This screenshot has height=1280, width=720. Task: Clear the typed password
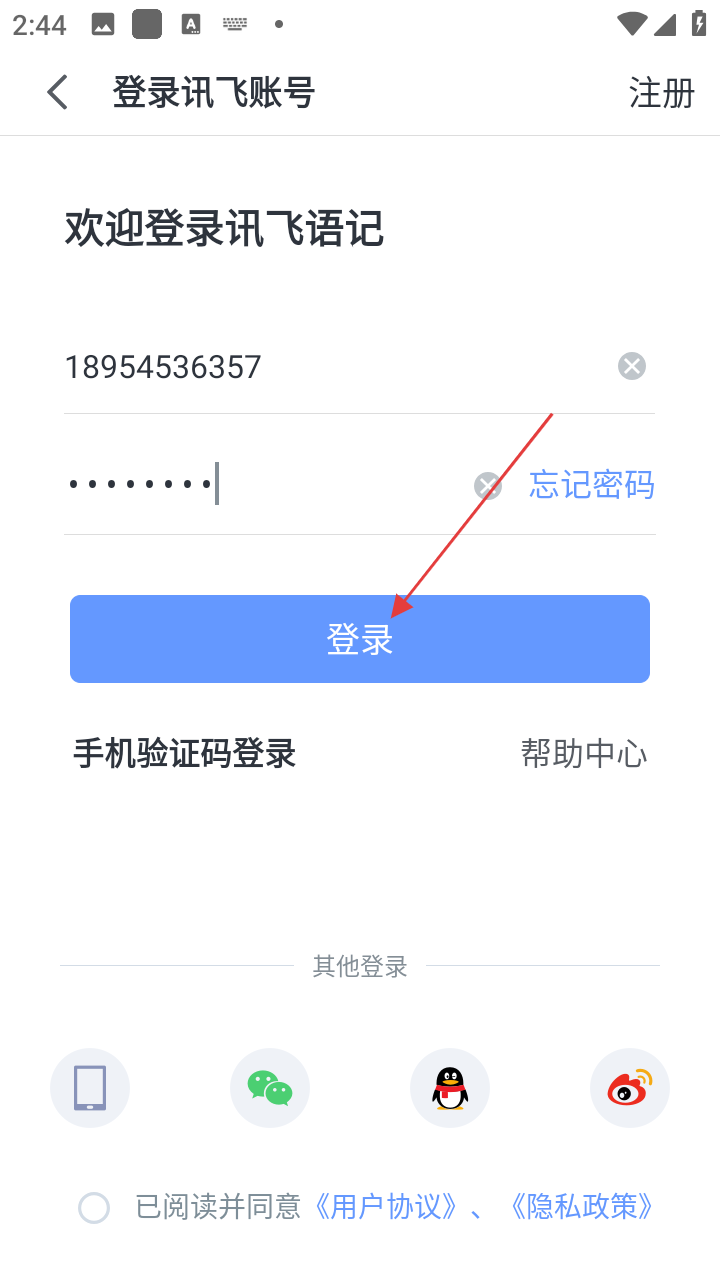(x=488, y=486)
